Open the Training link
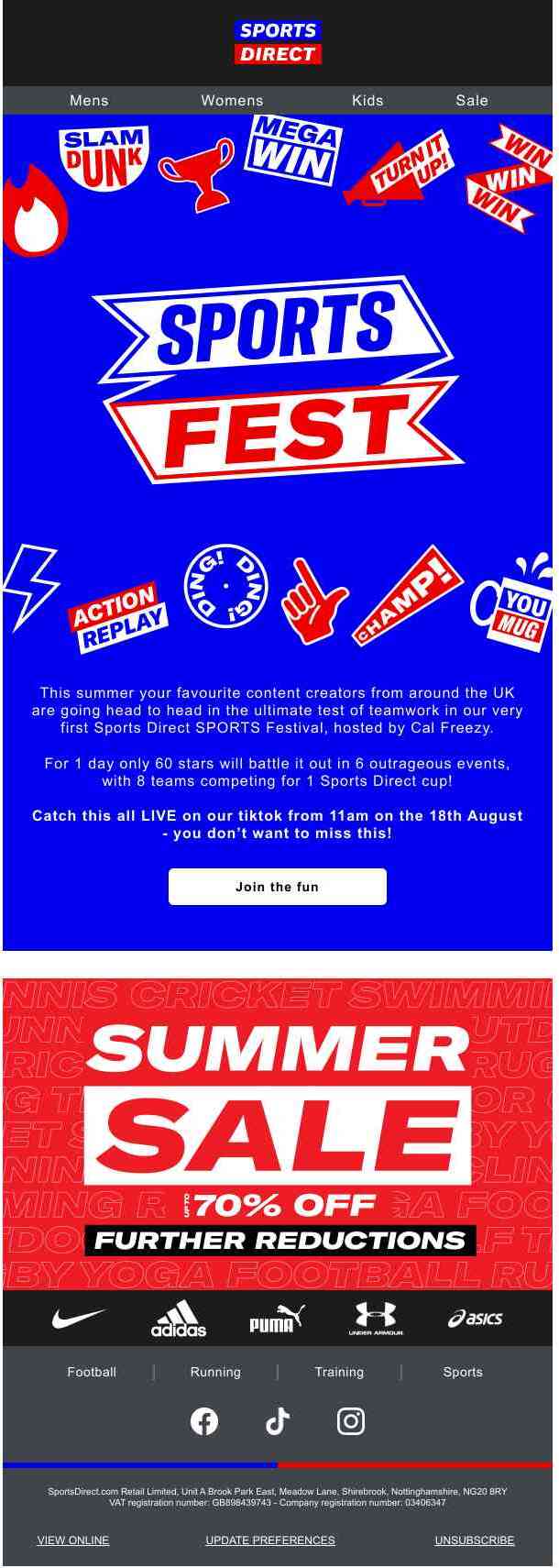Screen dimensions: 559x1568 tap(339, 1372)
